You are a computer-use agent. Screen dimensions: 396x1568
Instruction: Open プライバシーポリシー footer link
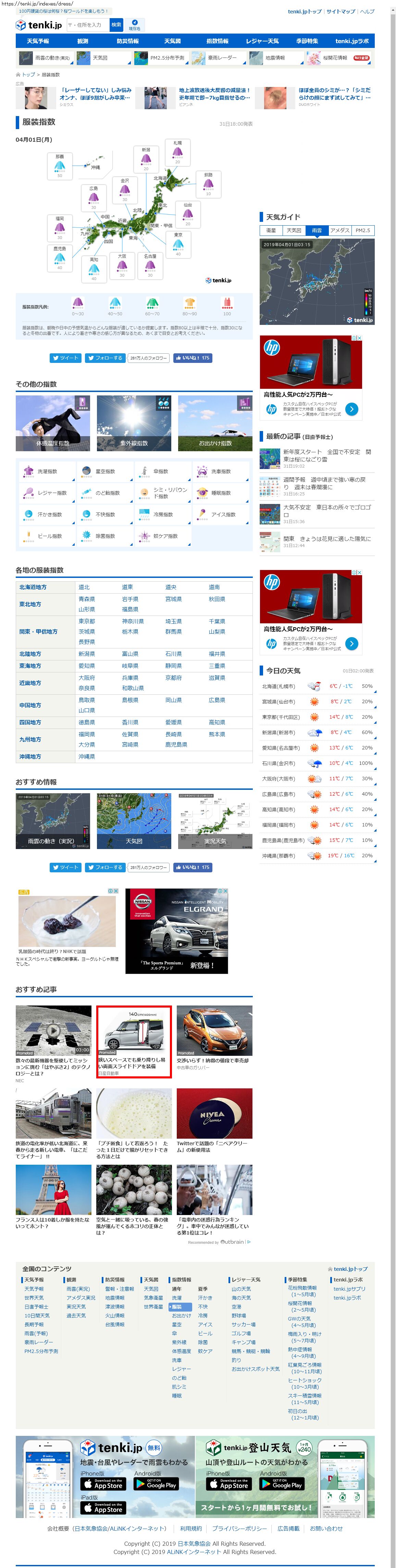(239, 1528)
